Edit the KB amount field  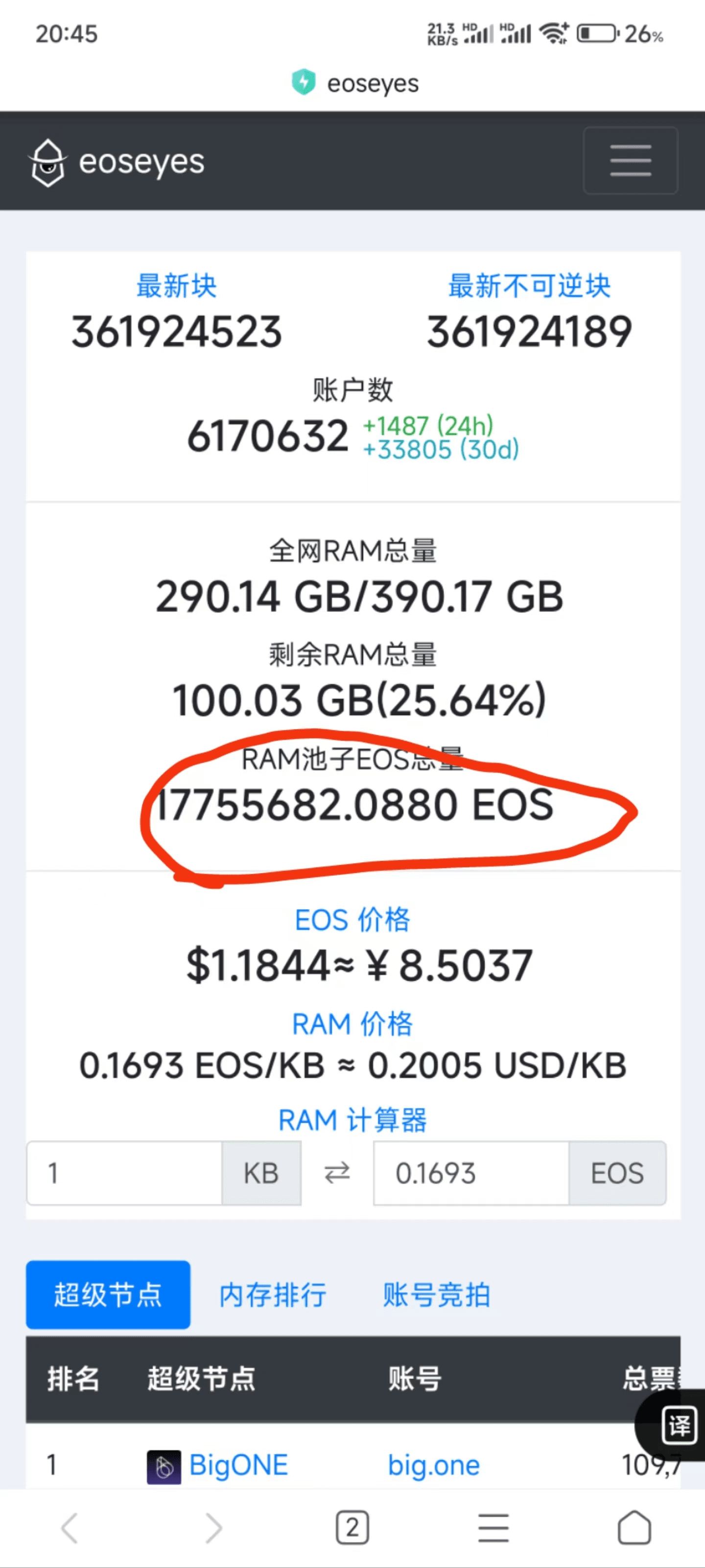point(125,1173)
